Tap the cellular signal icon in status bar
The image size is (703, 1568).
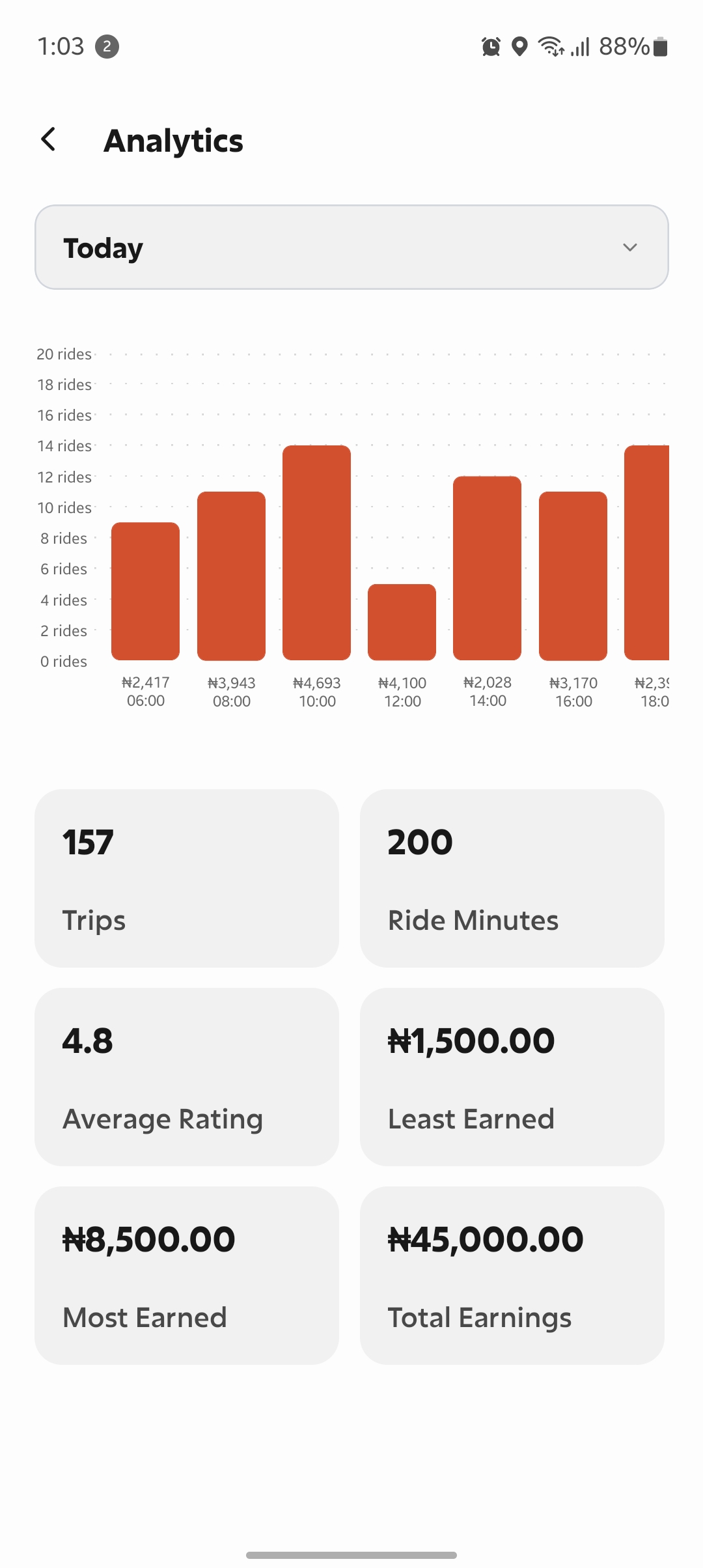coord(578,46)
